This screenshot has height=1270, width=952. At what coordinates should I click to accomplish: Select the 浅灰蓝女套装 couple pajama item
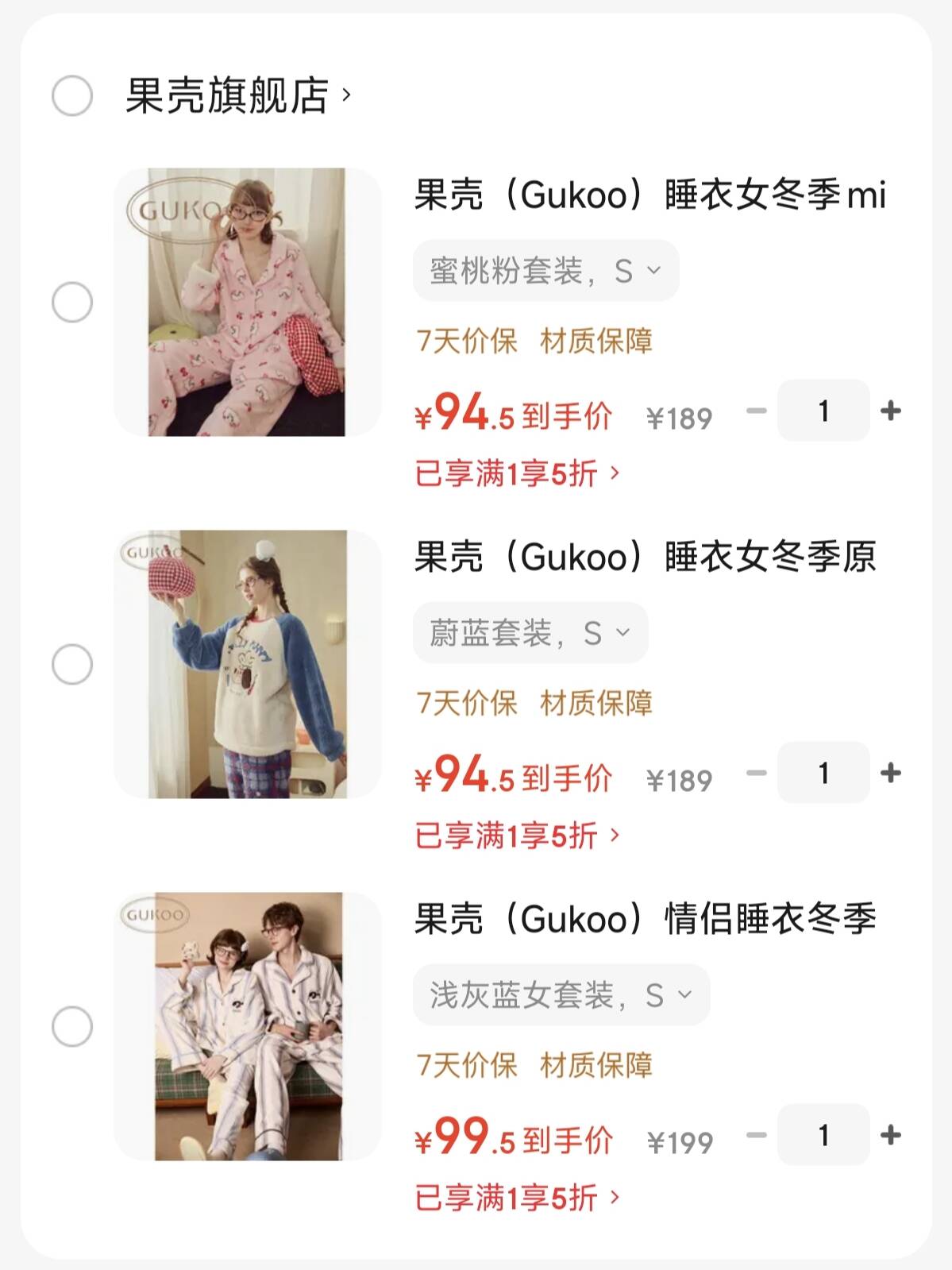[x=72, y=1026]
